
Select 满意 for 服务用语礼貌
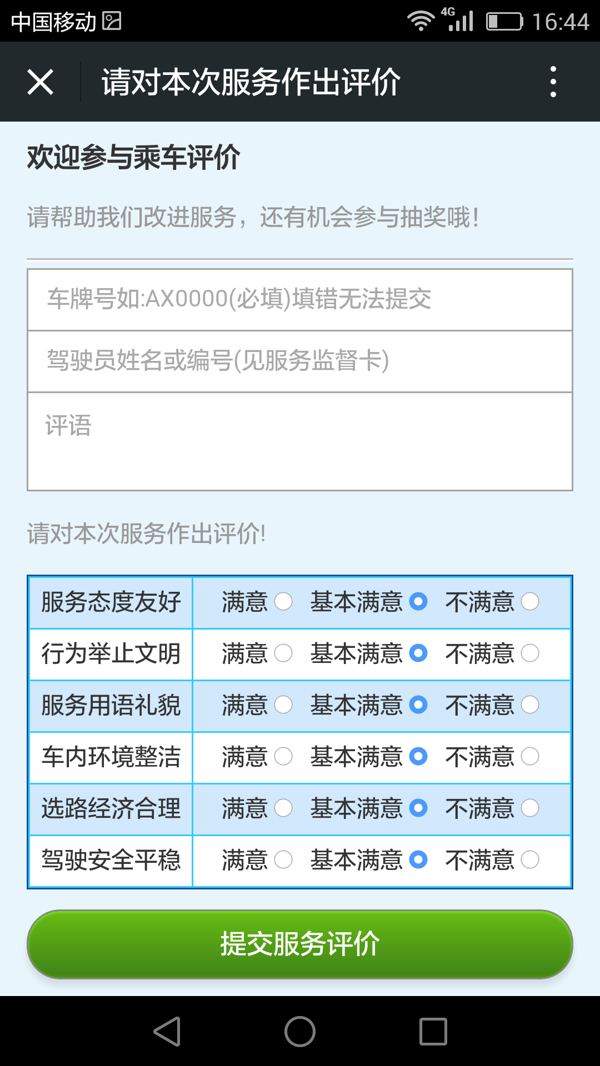pos(283,705)
